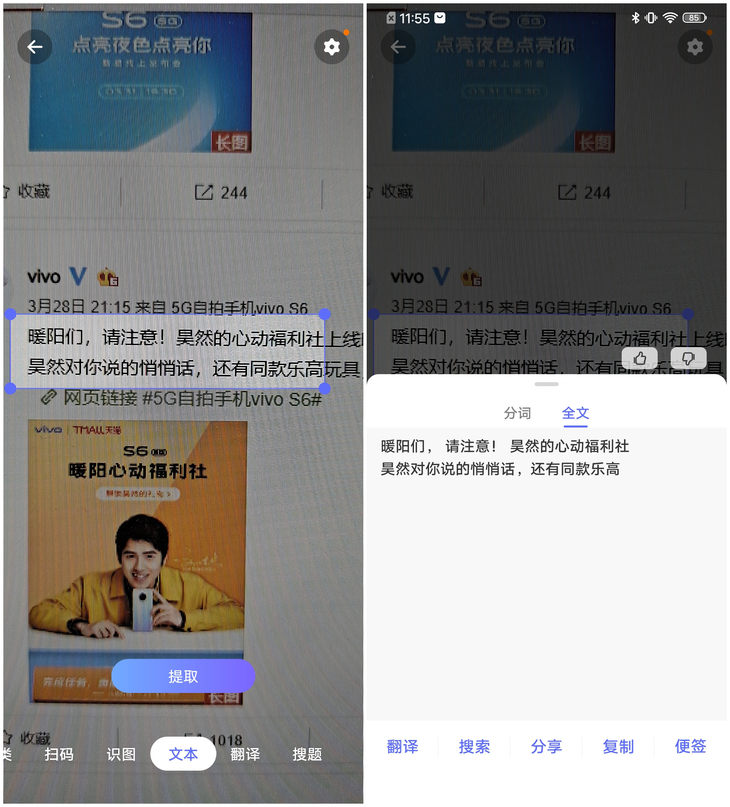Tap 搜索 to search the extracted text
This screenshot has width=730, height=807.
coord(474,746)
